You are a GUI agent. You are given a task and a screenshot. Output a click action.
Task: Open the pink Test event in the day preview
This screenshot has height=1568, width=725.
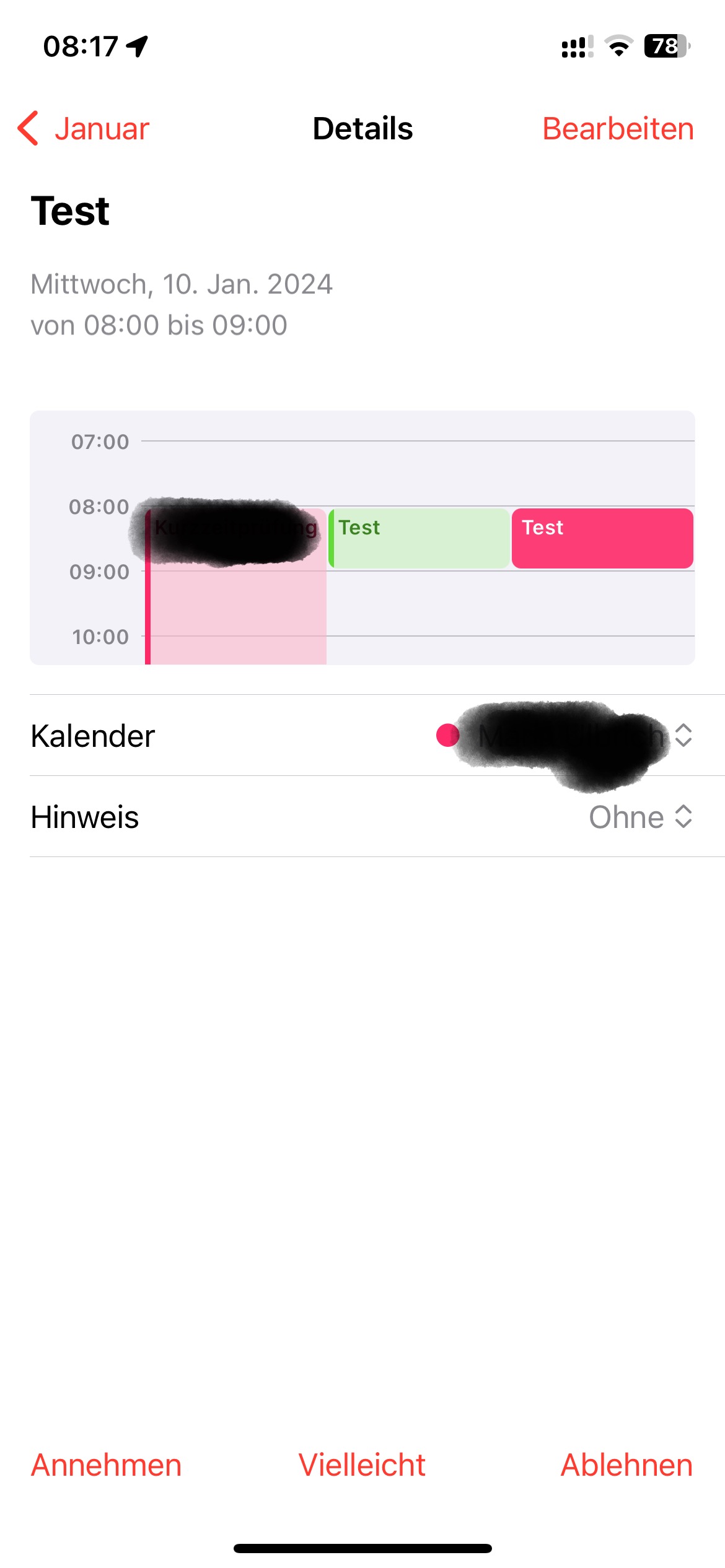(602, 538)
